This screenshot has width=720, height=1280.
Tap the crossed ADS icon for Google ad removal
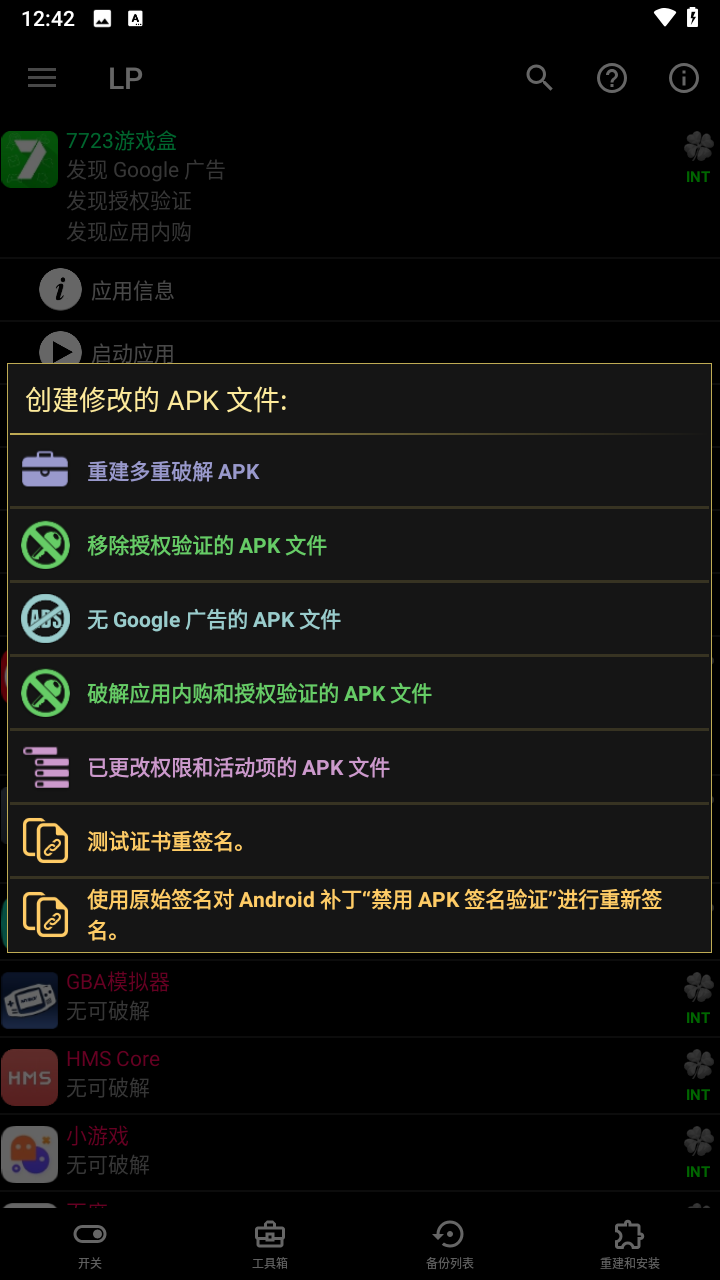tap(44, 618)
